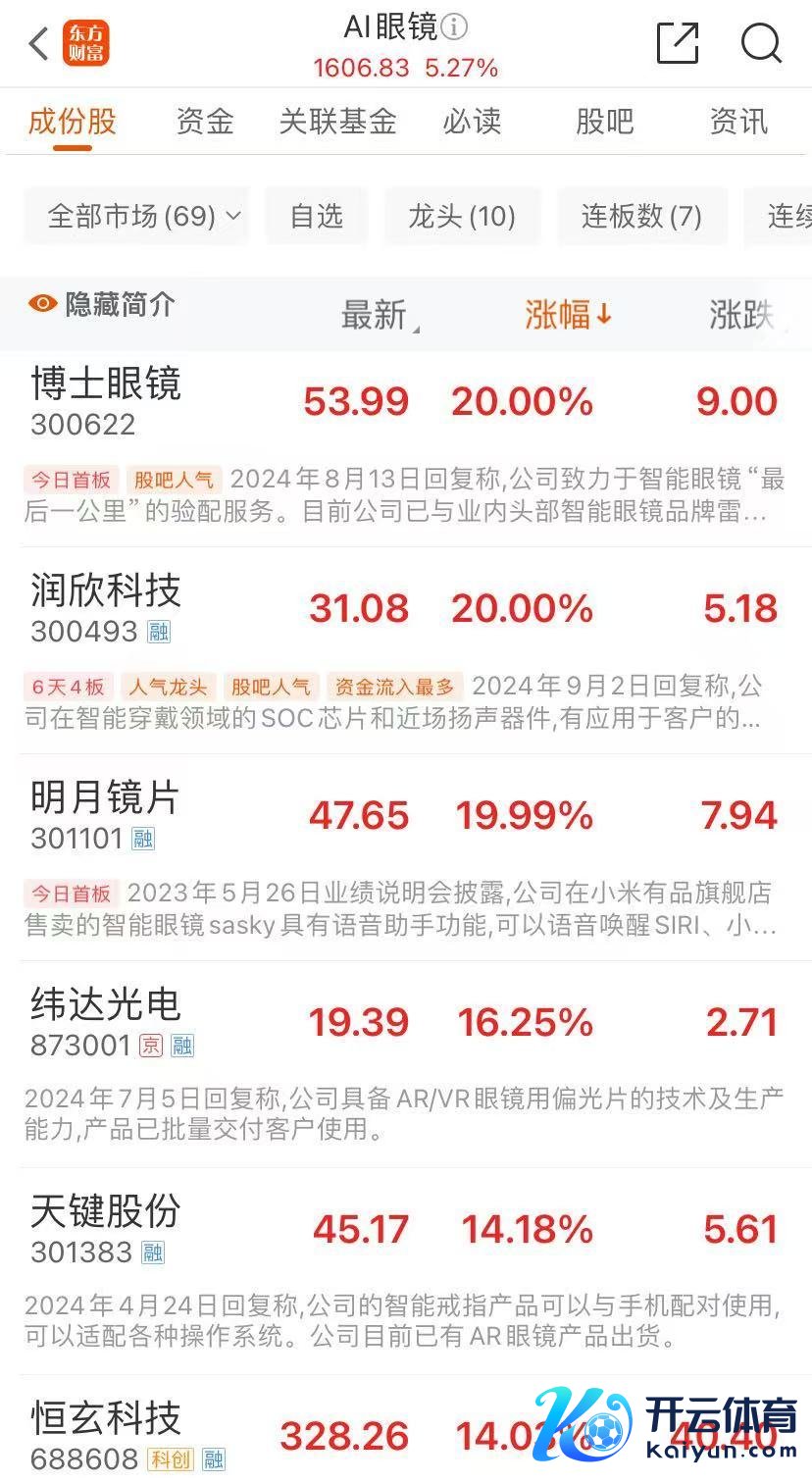Open the search magnifier
The width and height of the screenshot is (812, 1483).
click(x=761, y=44)
